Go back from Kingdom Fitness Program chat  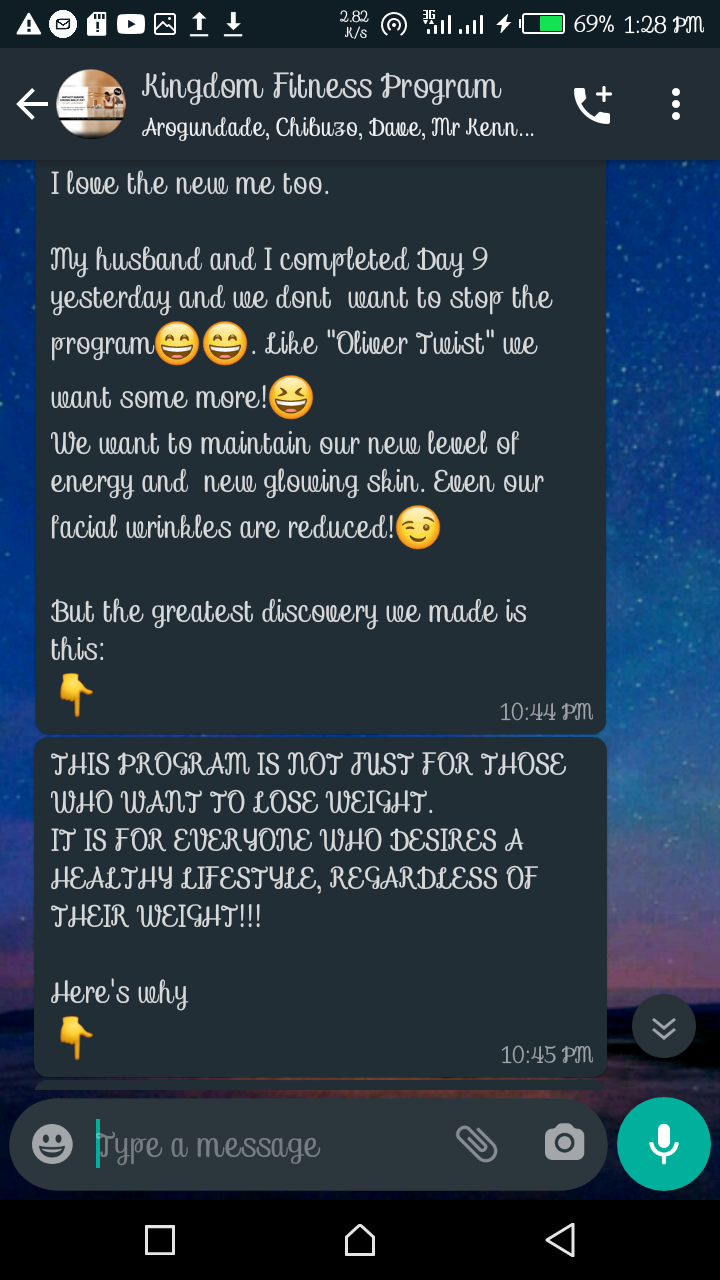point(32,104)
